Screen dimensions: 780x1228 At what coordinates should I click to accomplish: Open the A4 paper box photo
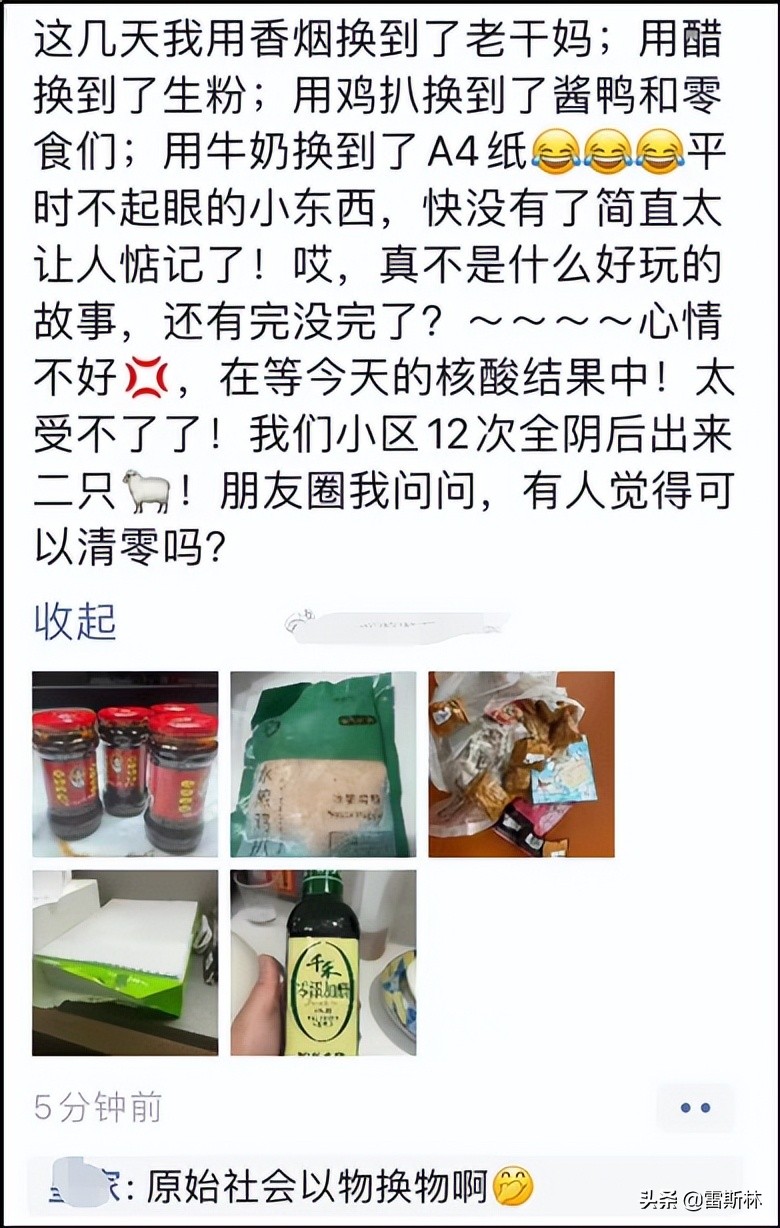click(x=124, y=963)
